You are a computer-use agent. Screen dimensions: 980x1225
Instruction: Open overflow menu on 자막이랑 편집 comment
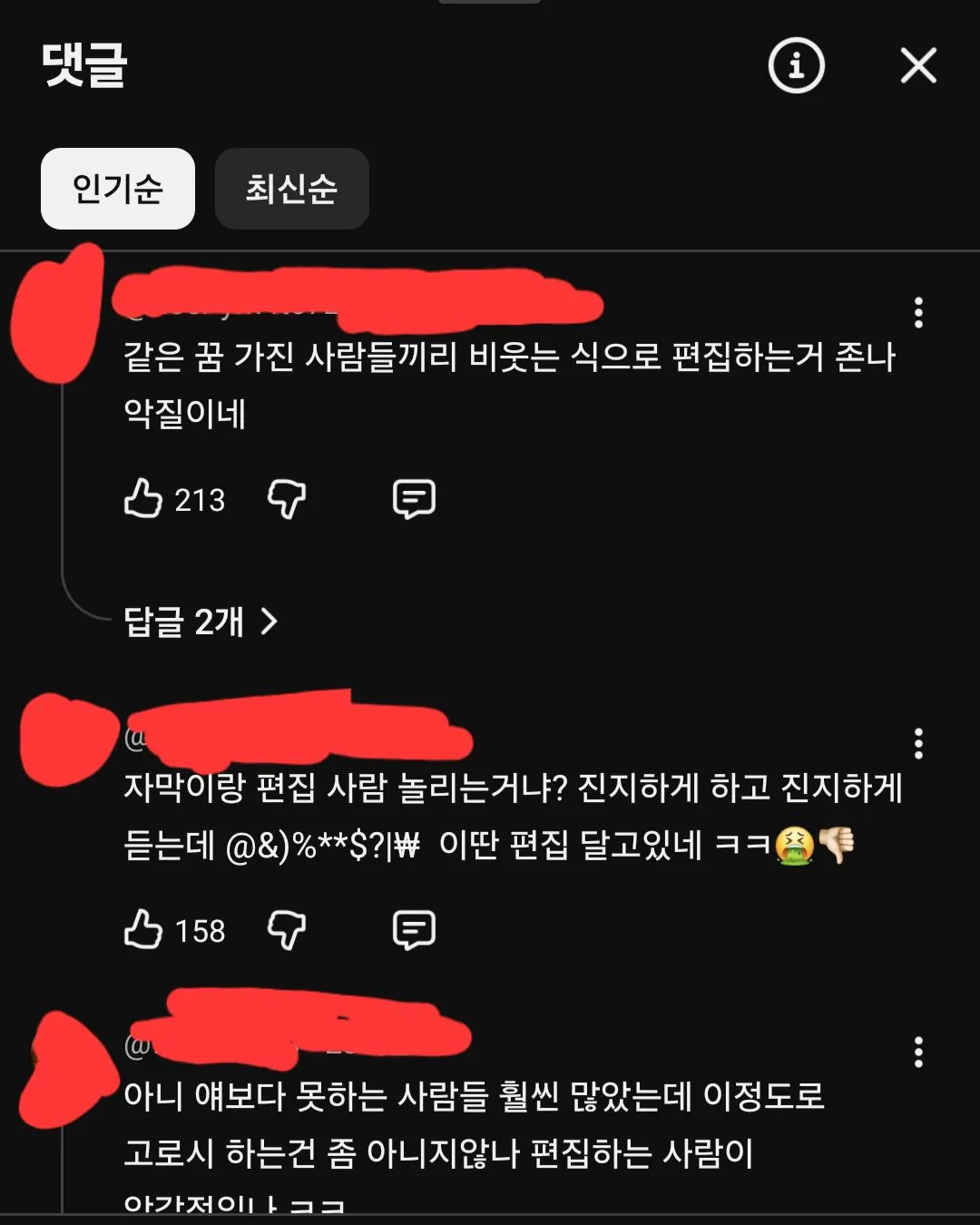[x=918, y=743]
